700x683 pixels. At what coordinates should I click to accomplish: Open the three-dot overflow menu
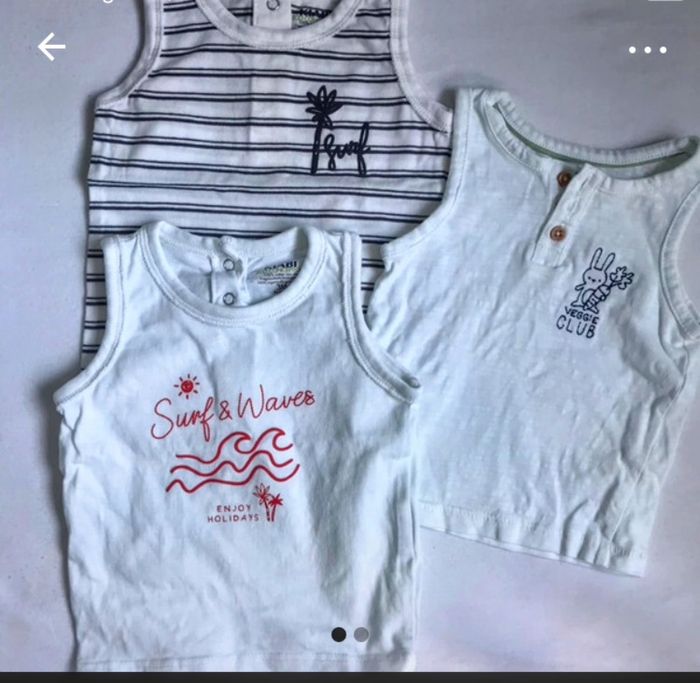coord(647,49)
